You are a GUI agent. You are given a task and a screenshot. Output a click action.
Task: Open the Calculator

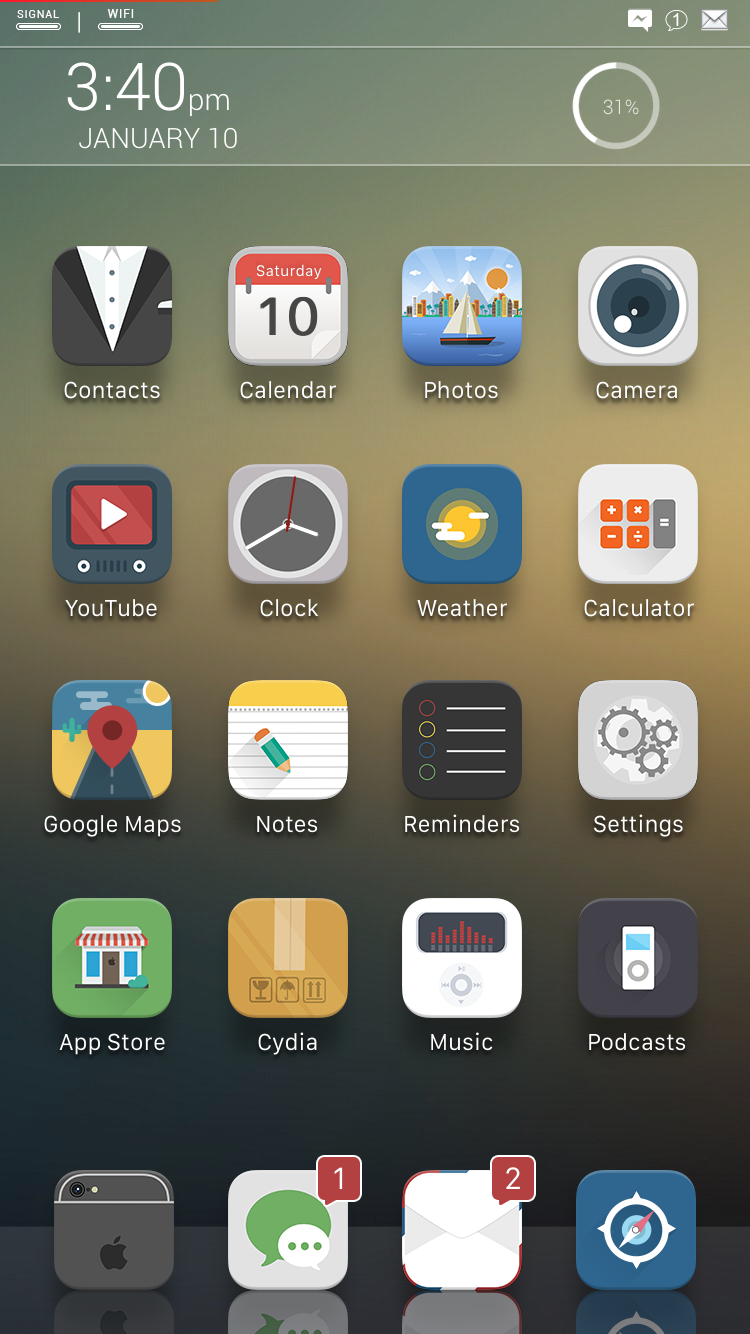pyautogui.click(x=637, y=524)
